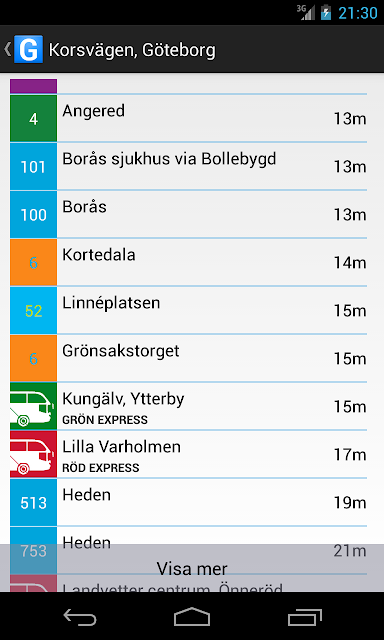
Task: Select line 6 towards Grönsakstorget
Action: [189, 358]
